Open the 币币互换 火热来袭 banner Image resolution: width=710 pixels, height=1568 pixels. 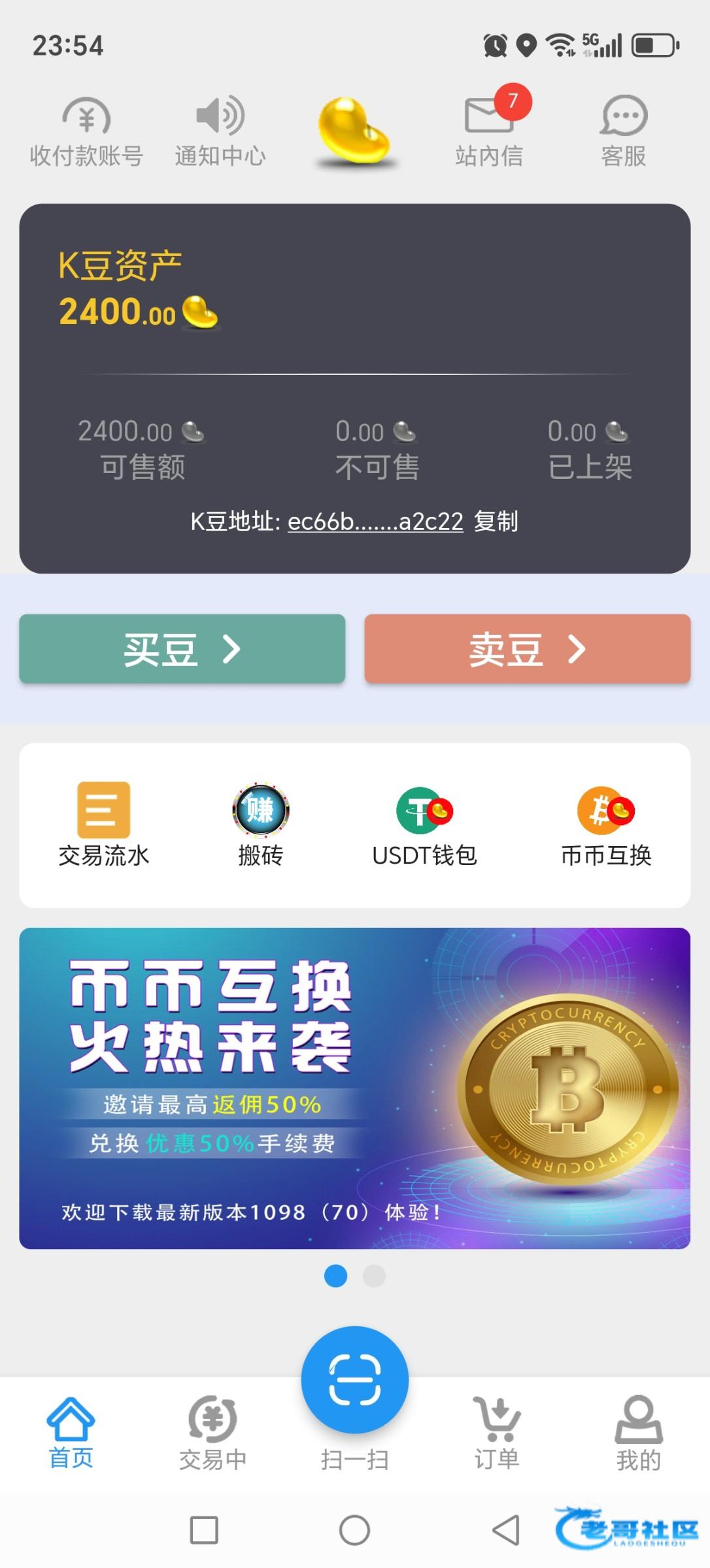[354, 1088]
